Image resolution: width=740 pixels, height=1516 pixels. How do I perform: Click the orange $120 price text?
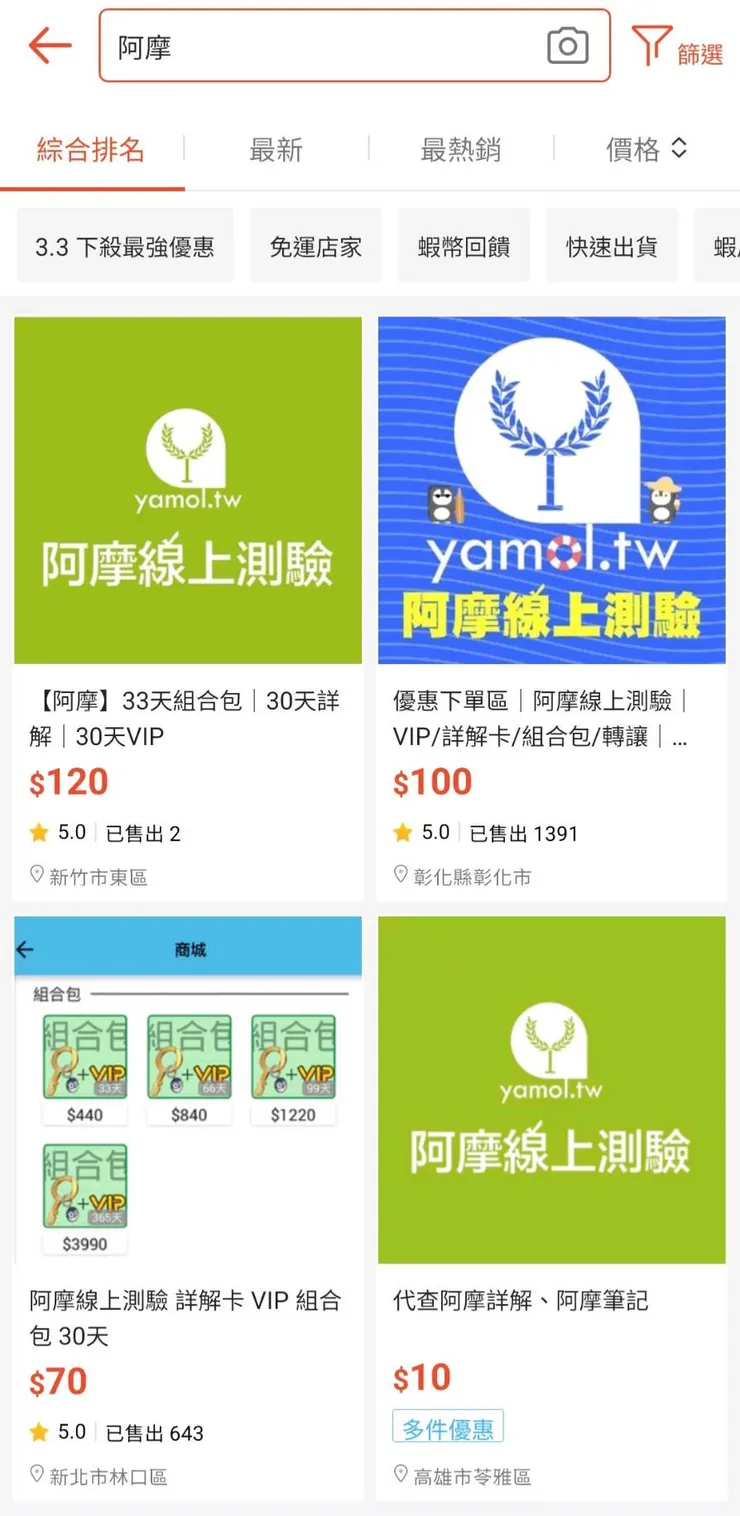pyautogui.click(x=68, y=782)
